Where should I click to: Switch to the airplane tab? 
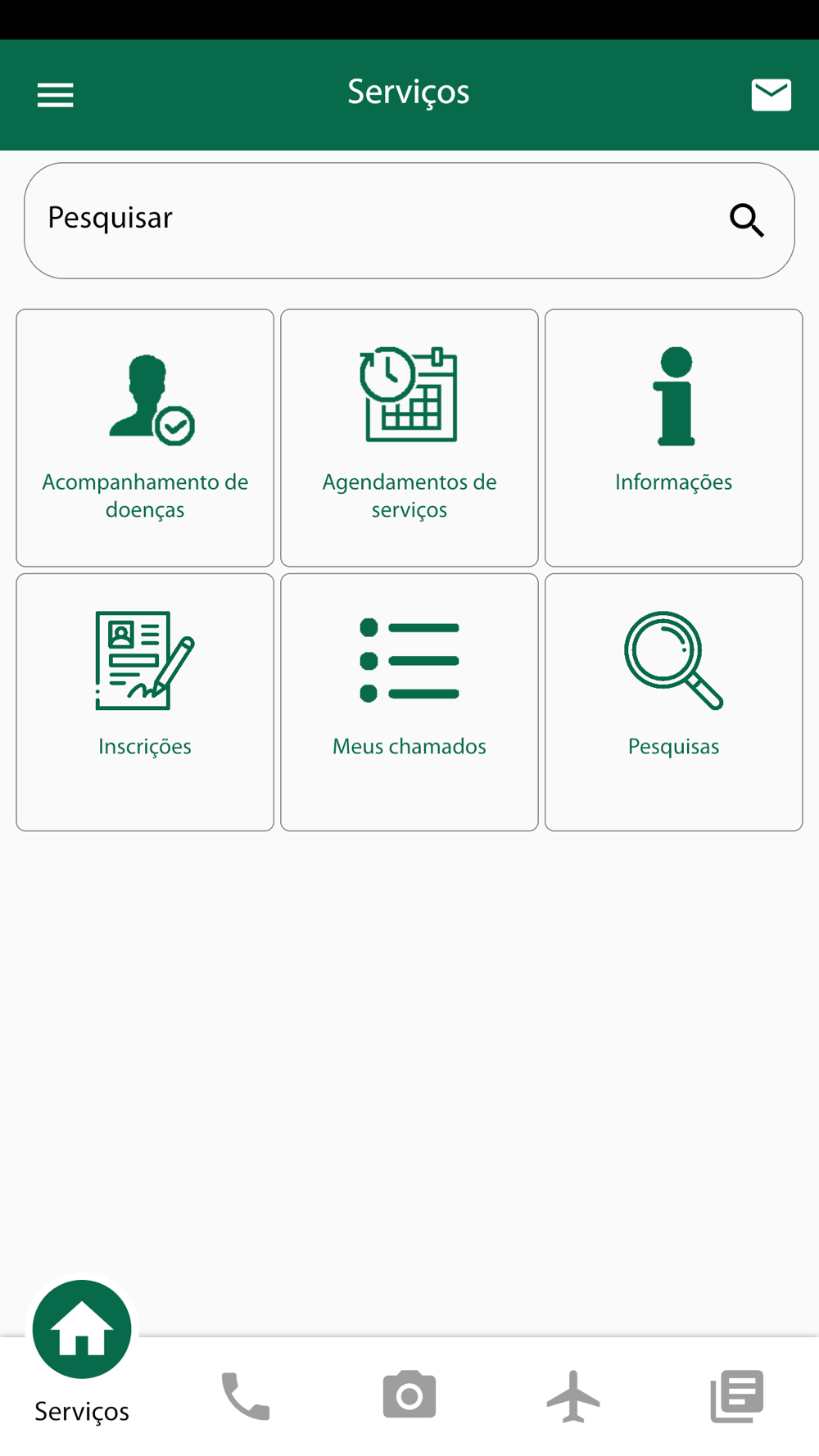click(573, 1396)
